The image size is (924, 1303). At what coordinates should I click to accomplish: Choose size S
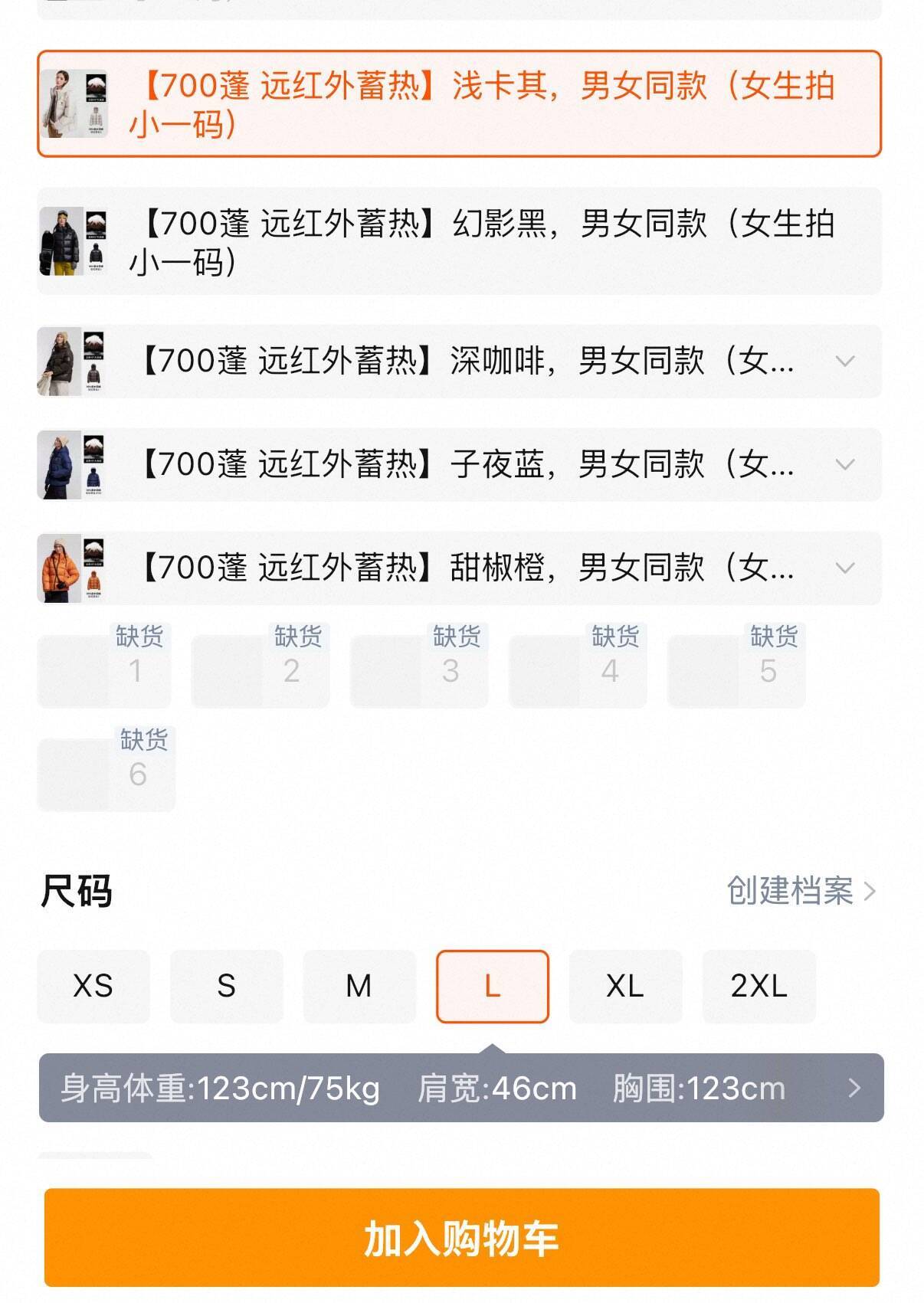[x=226, y=986]
